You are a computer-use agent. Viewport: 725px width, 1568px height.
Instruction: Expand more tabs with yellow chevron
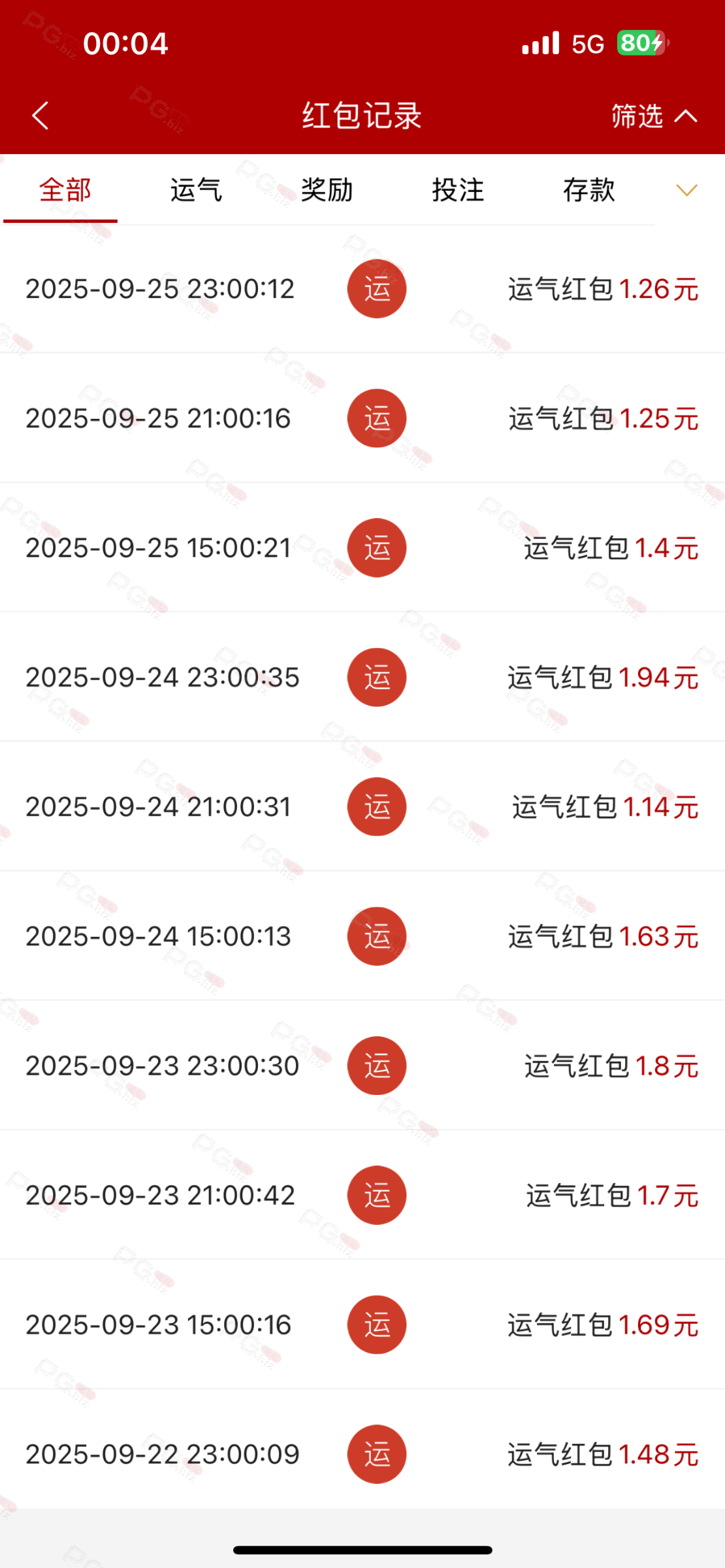pos(686,190)
